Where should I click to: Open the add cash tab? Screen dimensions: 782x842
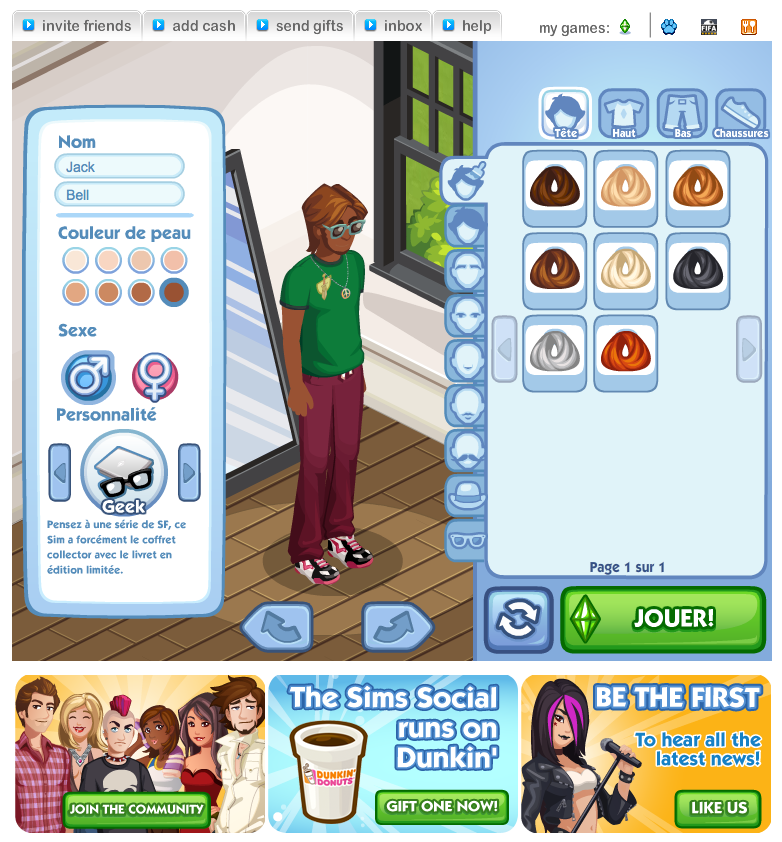194,26
